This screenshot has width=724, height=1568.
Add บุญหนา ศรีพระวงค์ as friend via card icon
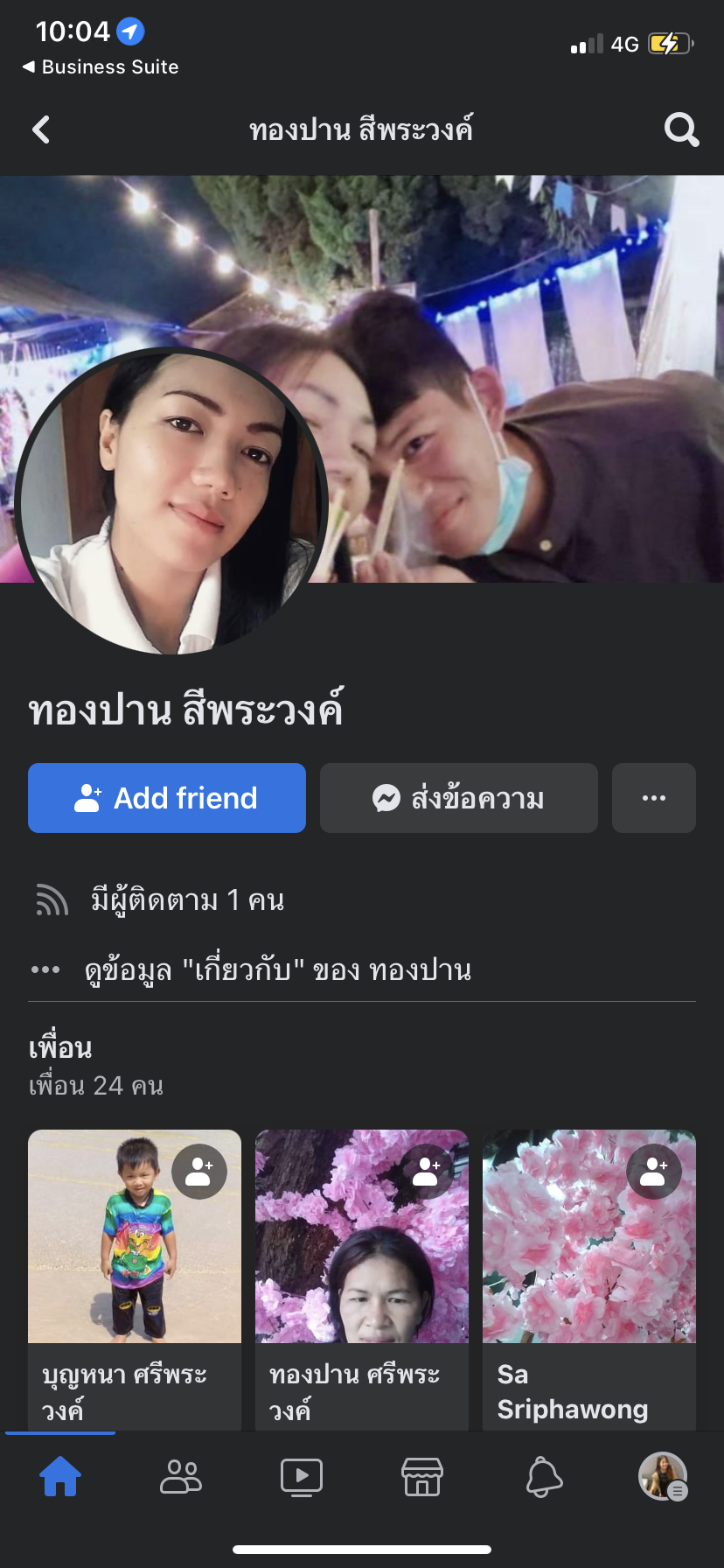coord(199,1171)
